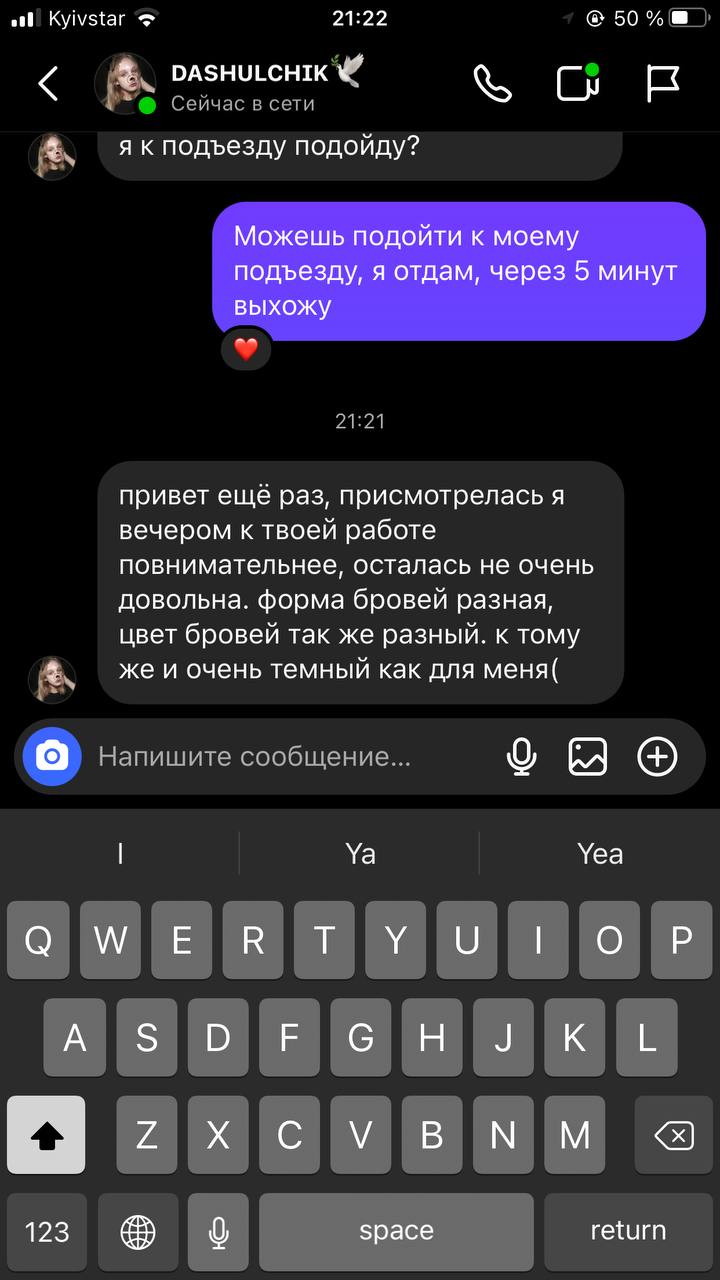Tap the plus icon for more attachments

[657, 757]
